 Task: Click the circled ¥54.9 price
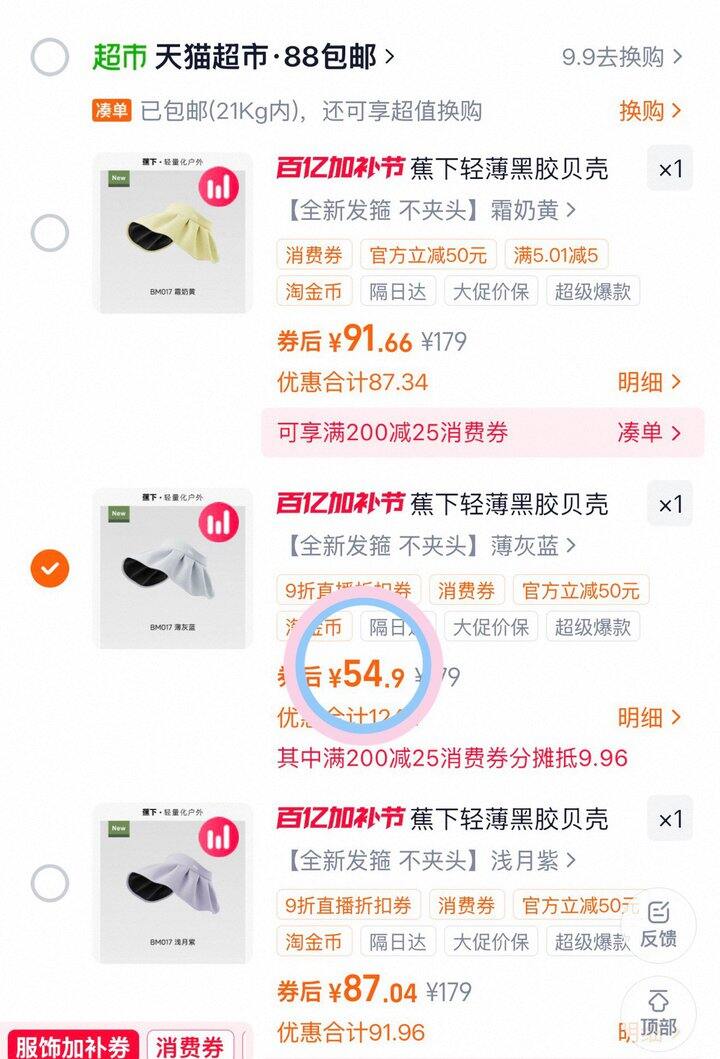(x=362, y=675)
